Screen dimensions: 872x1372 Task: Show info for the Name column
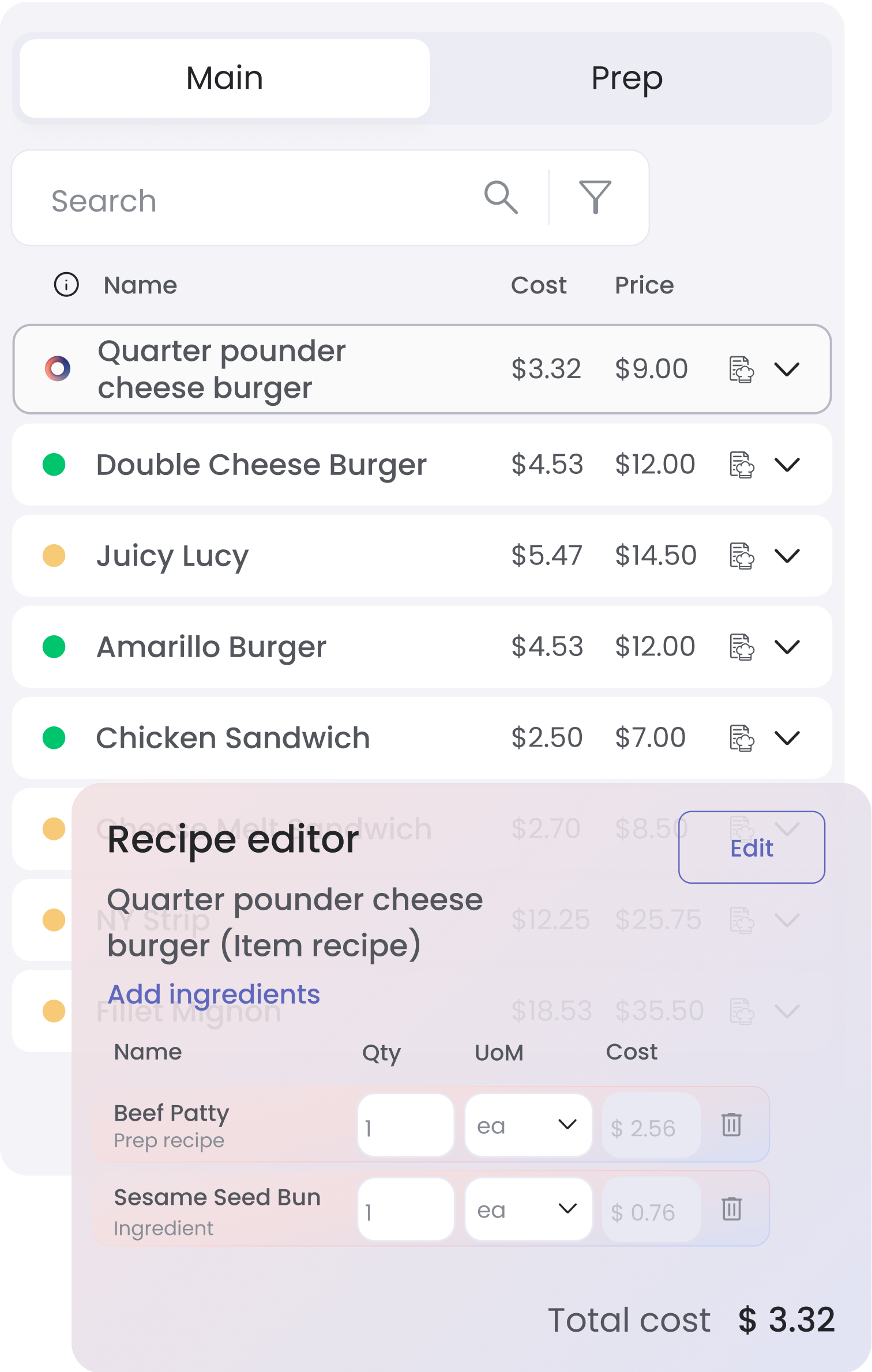(x=66, y=285)
